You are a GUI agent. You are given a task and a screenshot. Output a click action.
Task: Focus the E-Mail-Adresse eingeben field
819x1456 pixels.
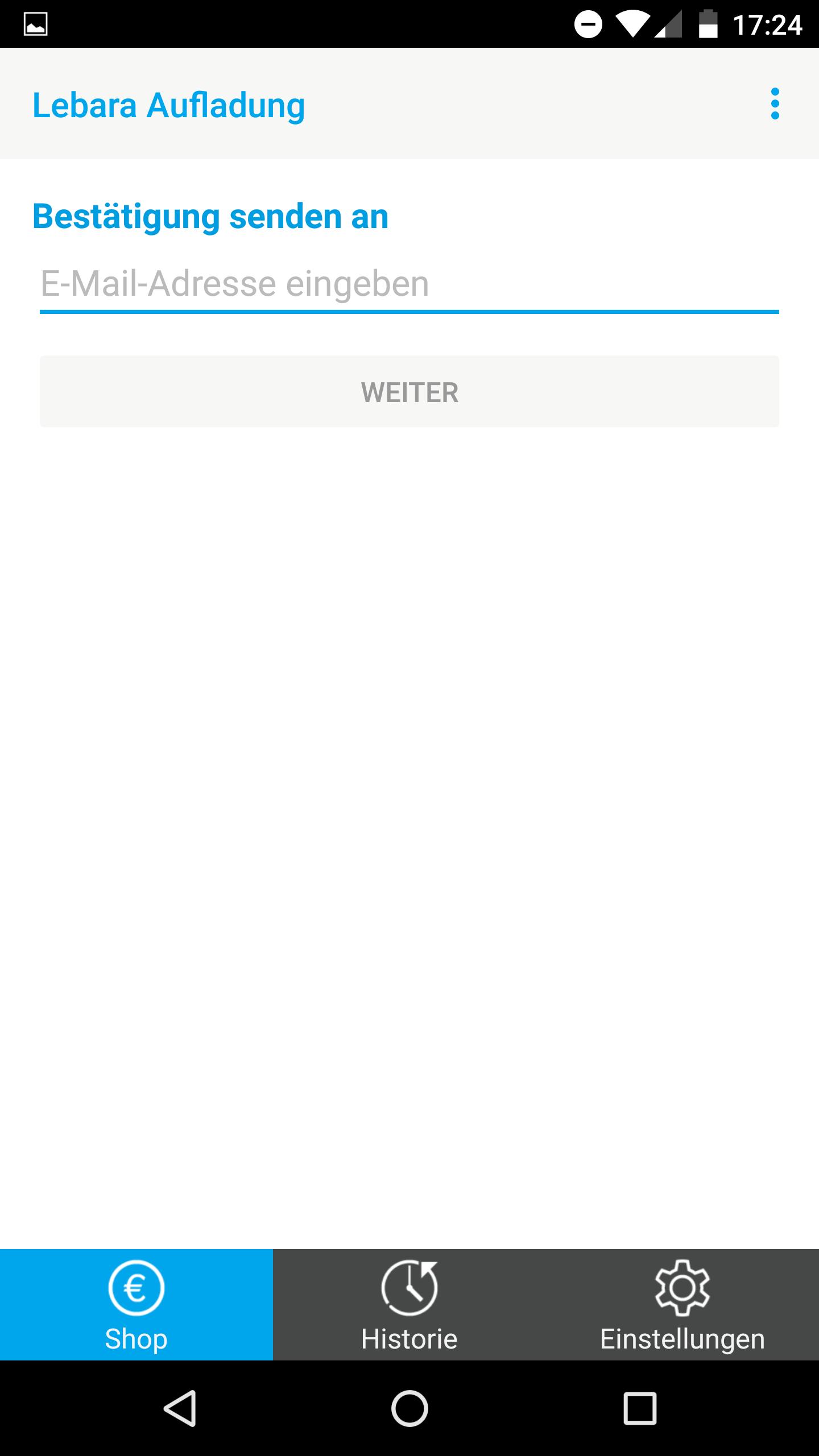pyautogui.click(x=408, y=284)
